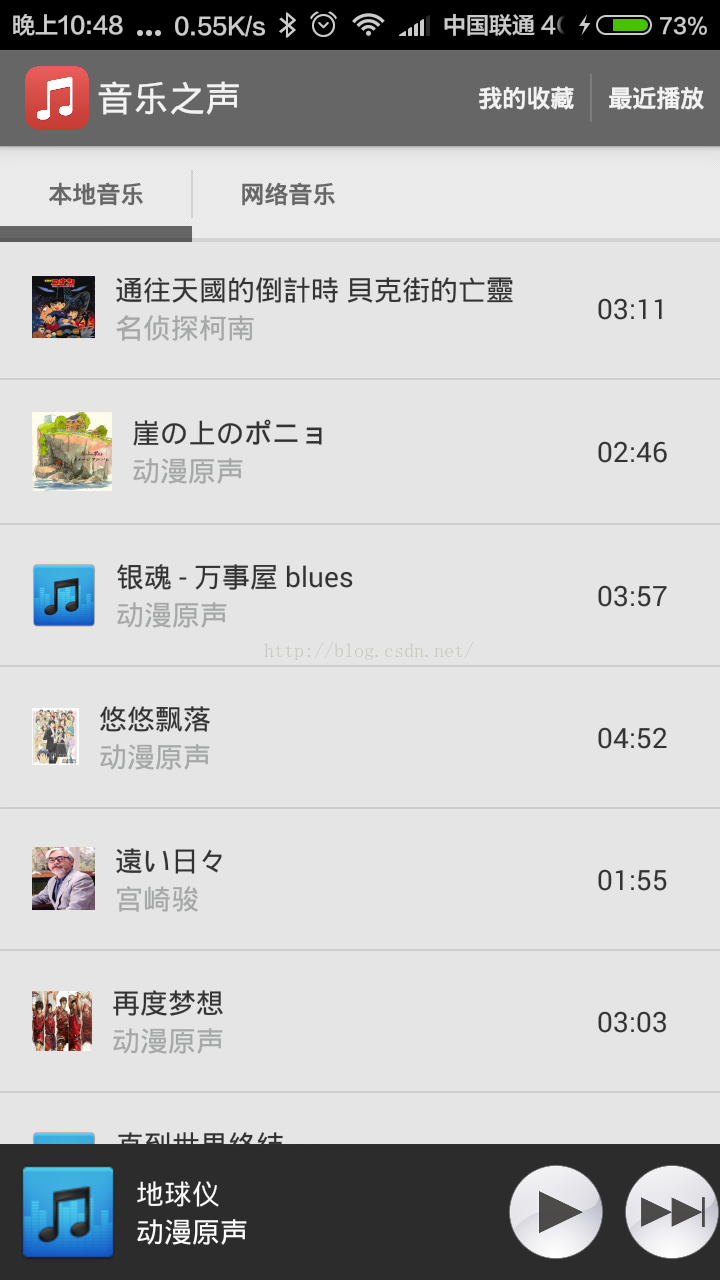Switch to the 网络音乐 tab
The image size is (720, 1280).
(x=288, y=194)
